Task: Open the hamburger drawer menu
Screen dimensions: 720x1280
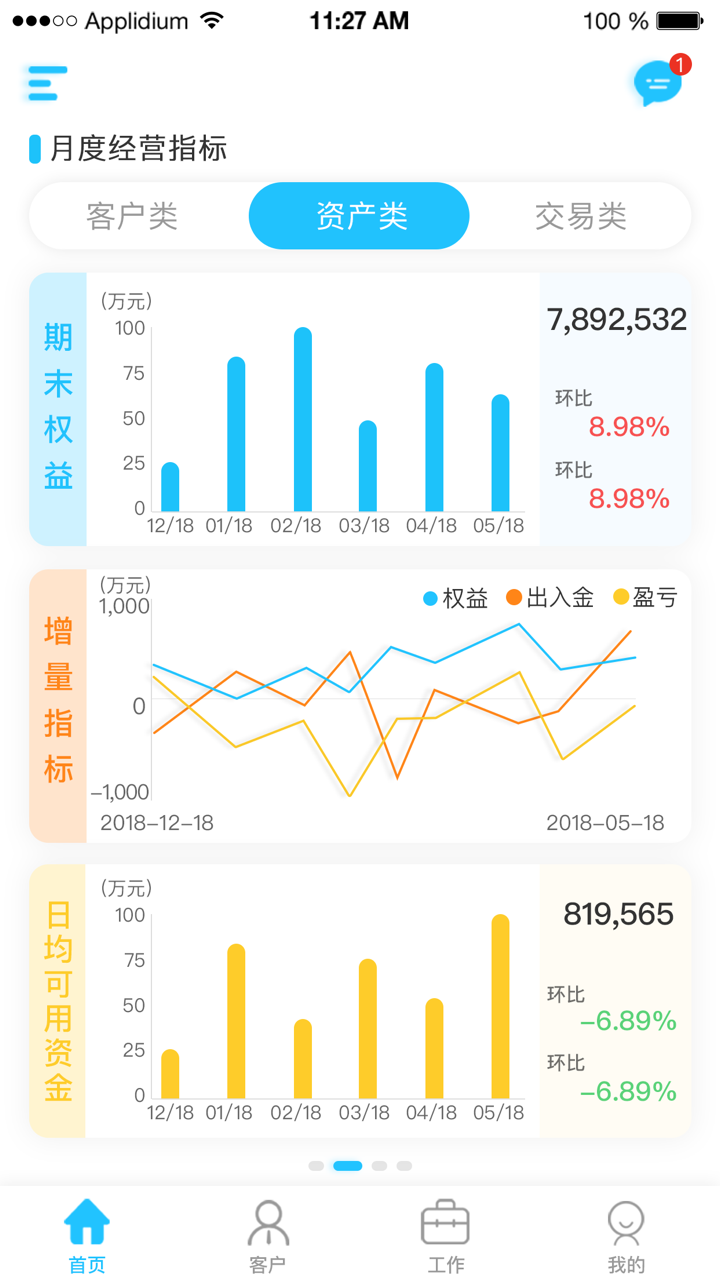Action: (48, 83)
